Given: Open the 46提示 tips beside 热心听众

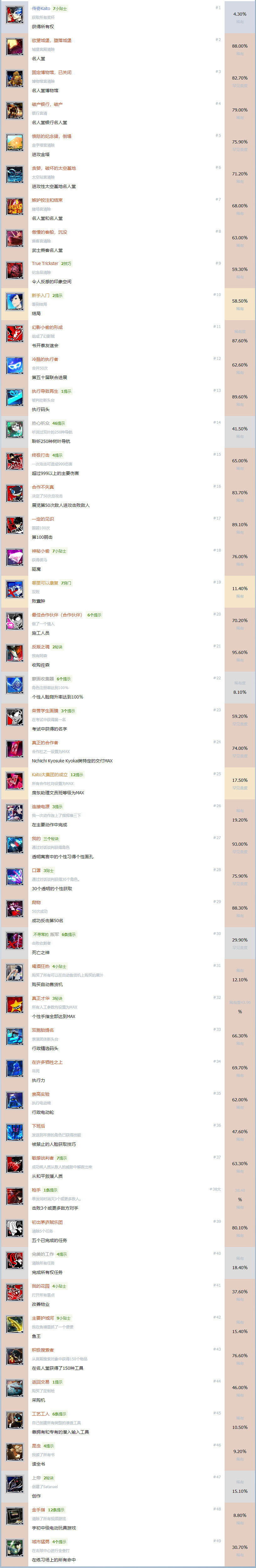Looking at the screenshot, I should 59,423.
